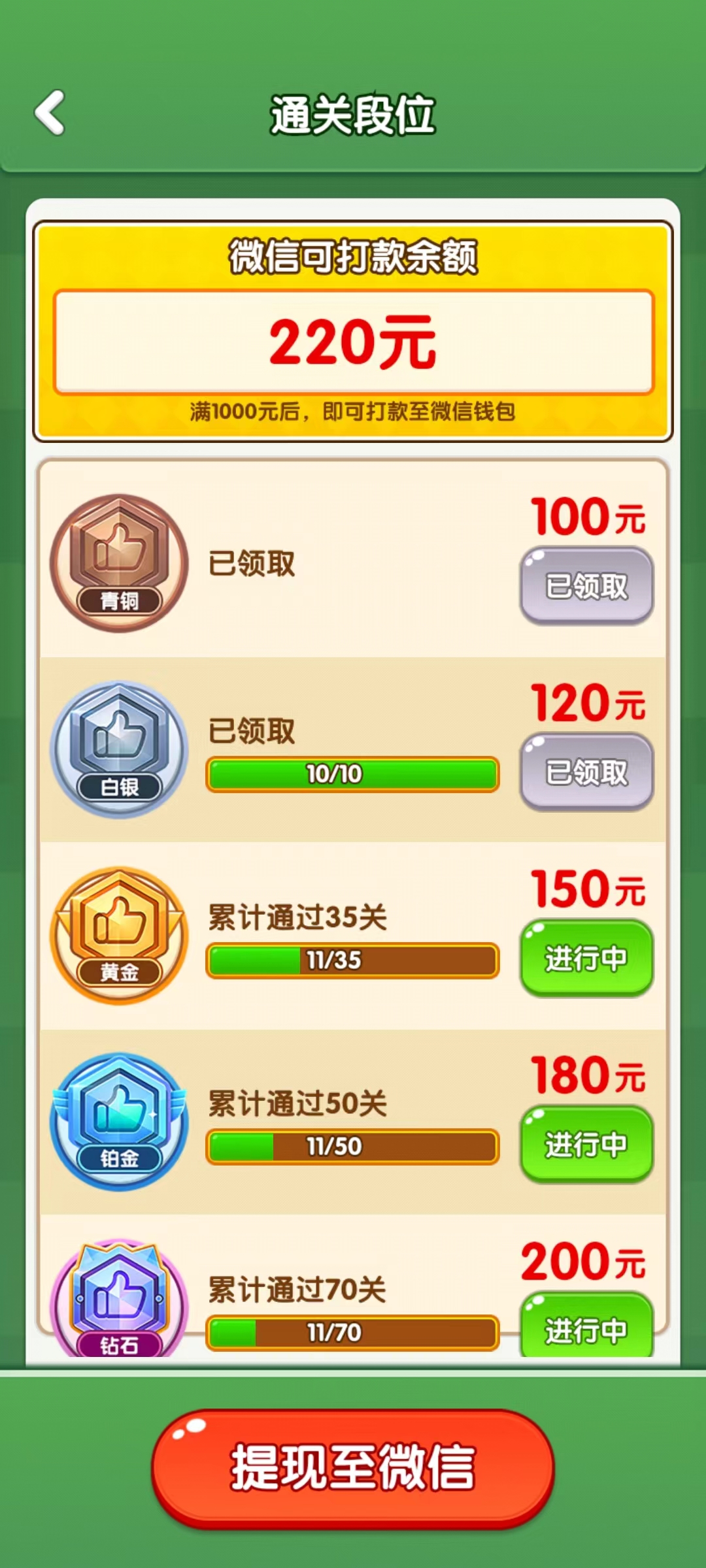Viewport: 706px width, 1568px height.
Task: Tap 已领取 button for the 100元 bronze reward
Action: tap(586, 585)
